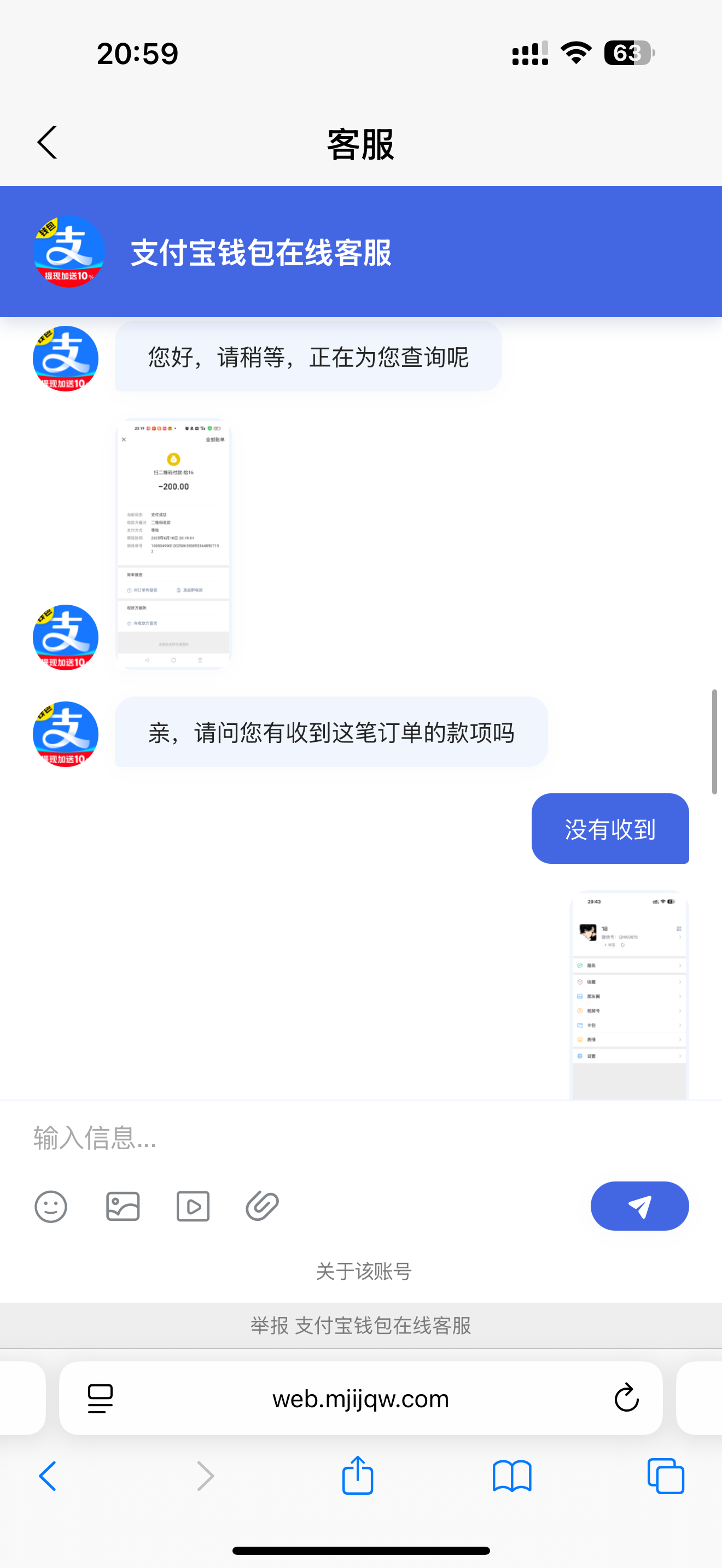Attach a video to the chat
This screenshot has width=722, height=1568.
point(193,1207)
